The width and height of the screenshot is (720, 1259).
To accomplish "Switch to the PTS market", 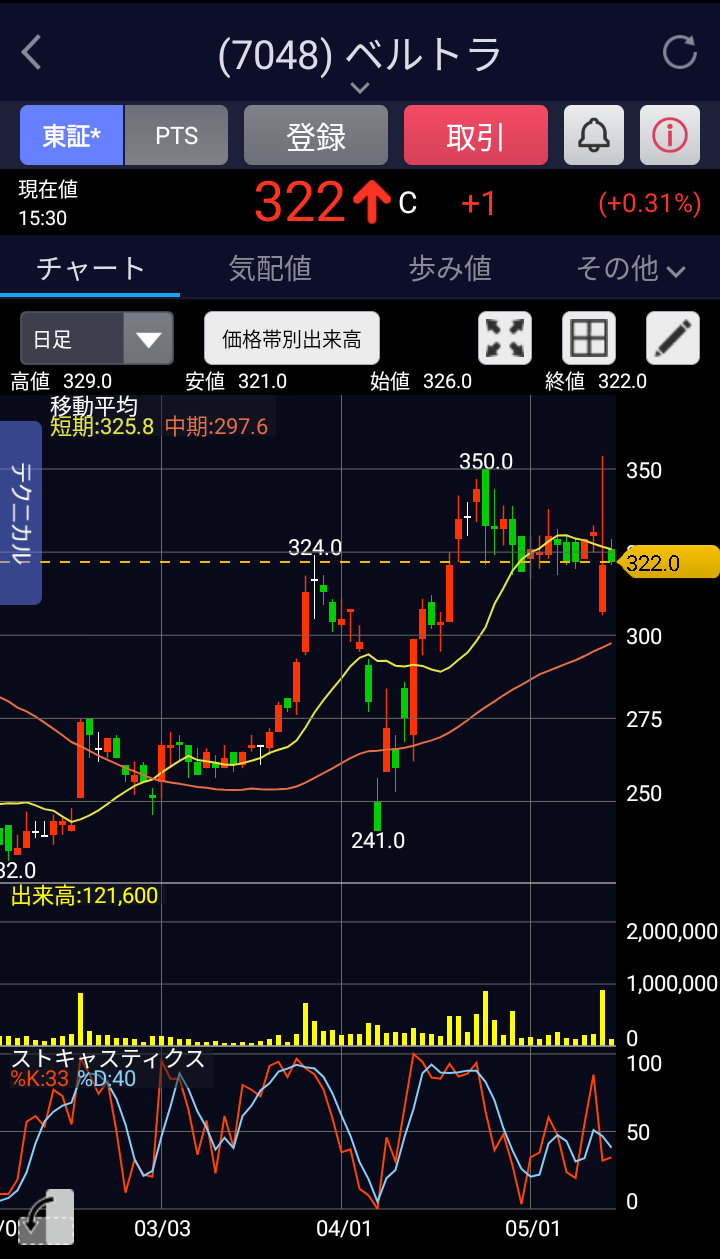I will click(177, 136).
